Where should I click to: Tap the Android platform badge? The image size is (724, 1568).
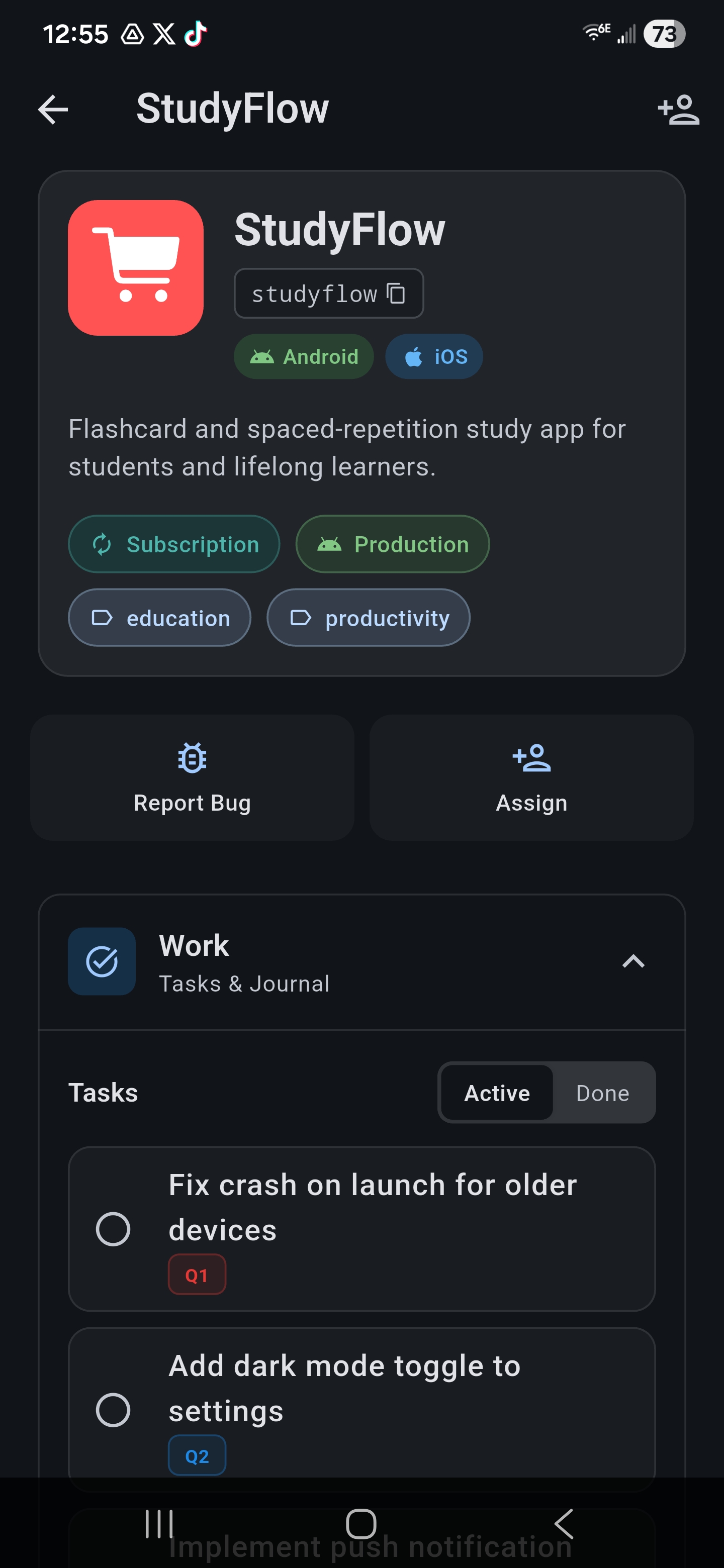click(303, 357)
